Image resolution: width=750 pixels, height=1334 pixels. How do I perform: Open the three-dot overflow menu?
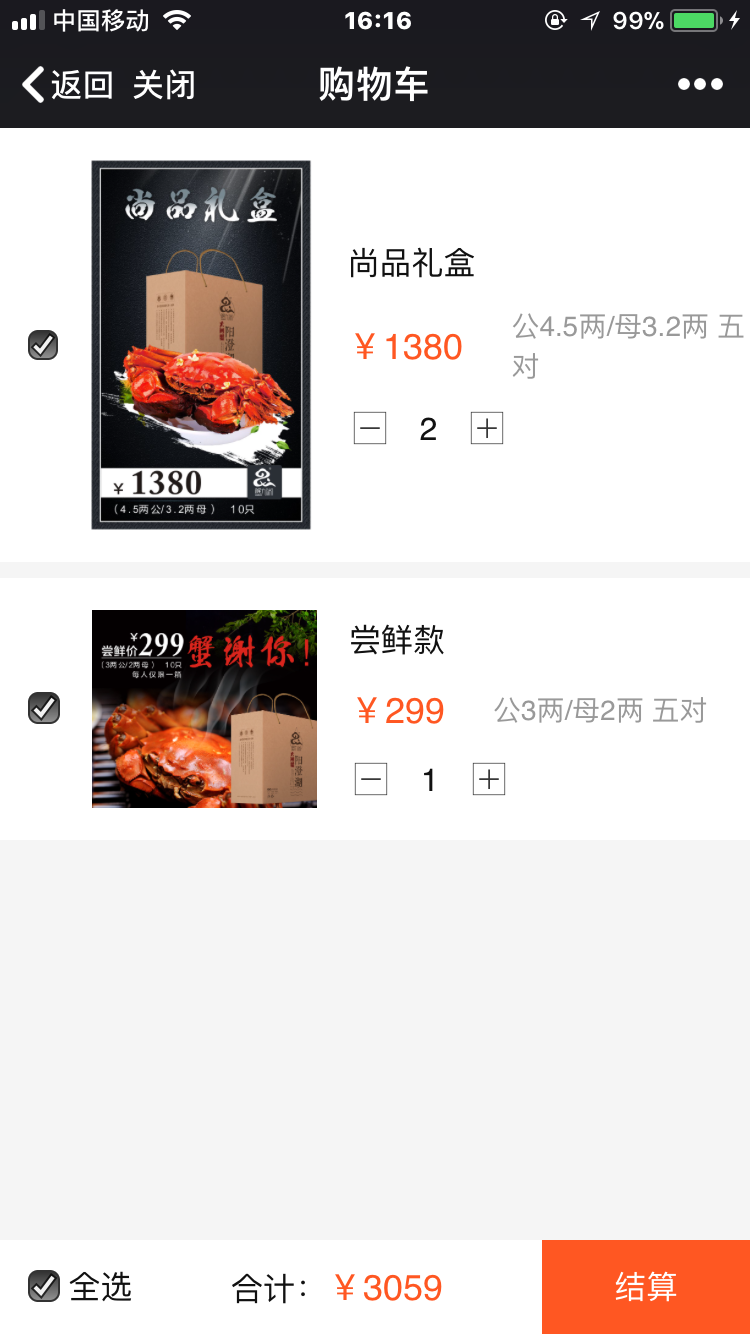pyautogui.click(x=700, y=85)
